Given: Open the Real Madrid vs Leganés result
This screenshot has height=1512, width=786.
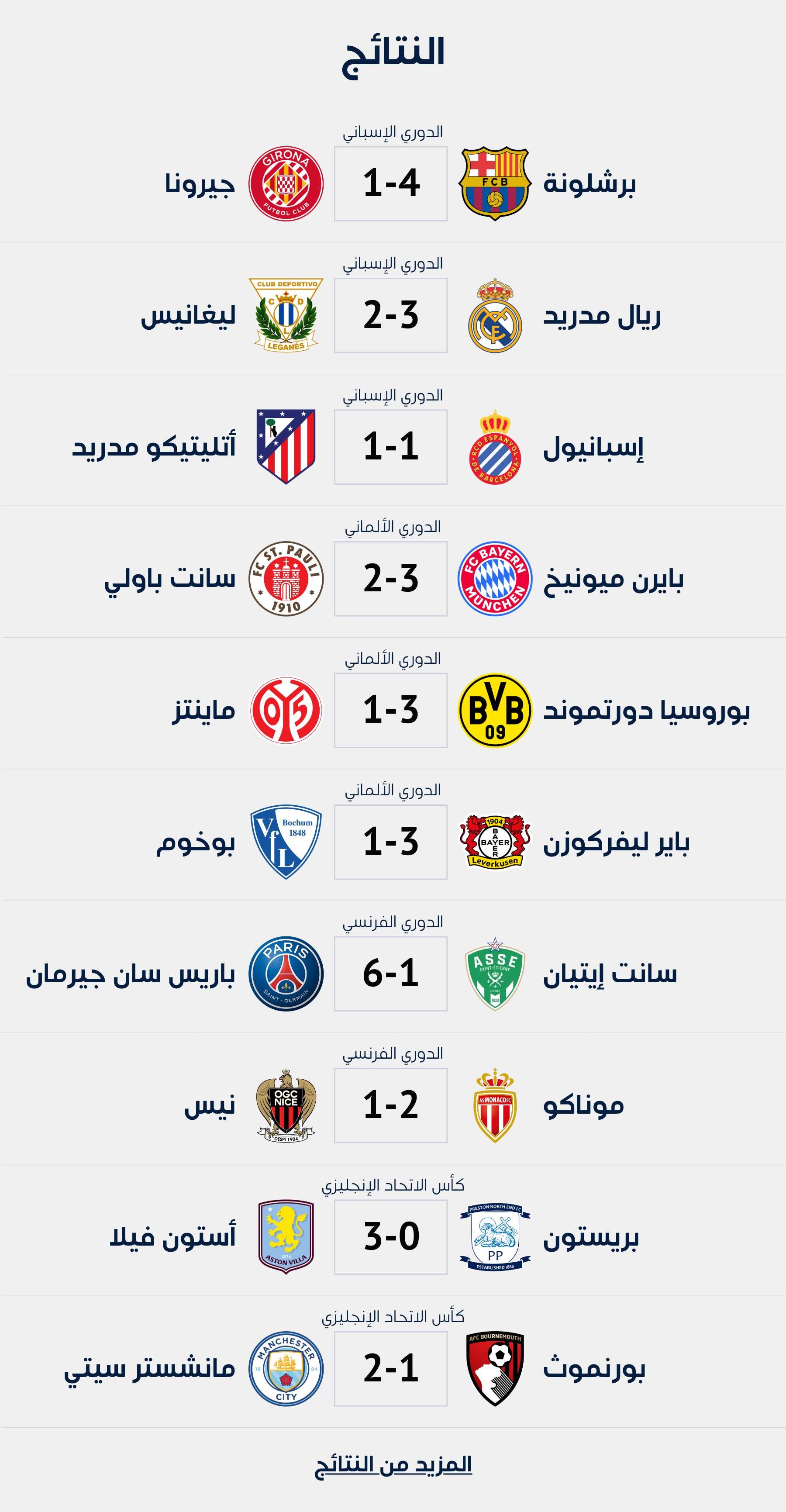Looking at the screenshot, I should 391,315.
